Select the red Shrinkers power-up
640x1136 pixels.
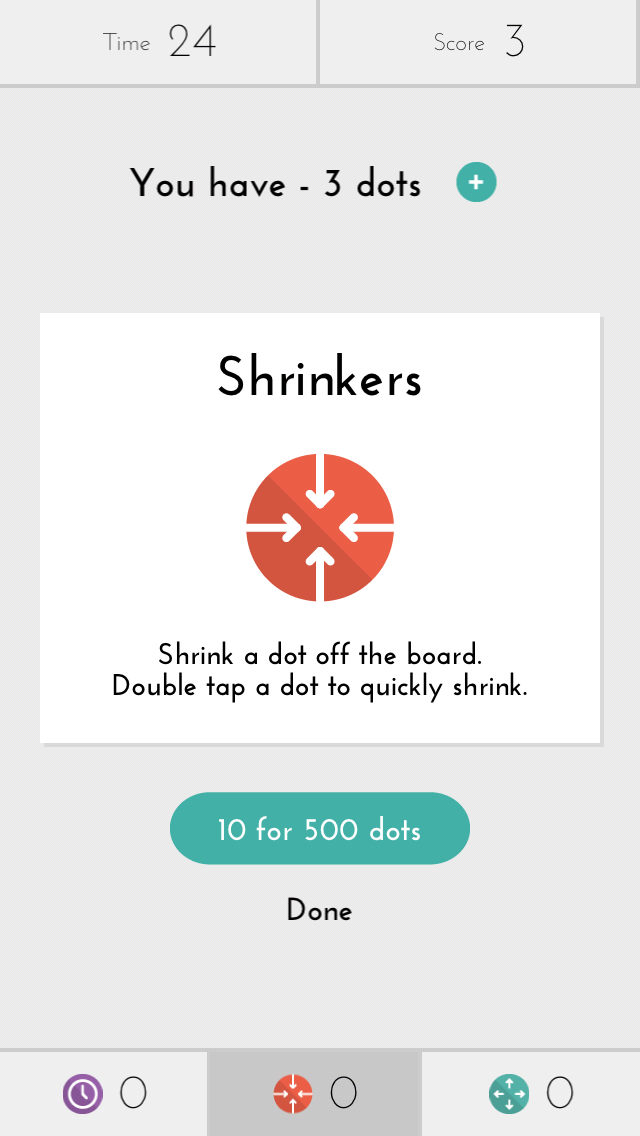coord(293,1094)
